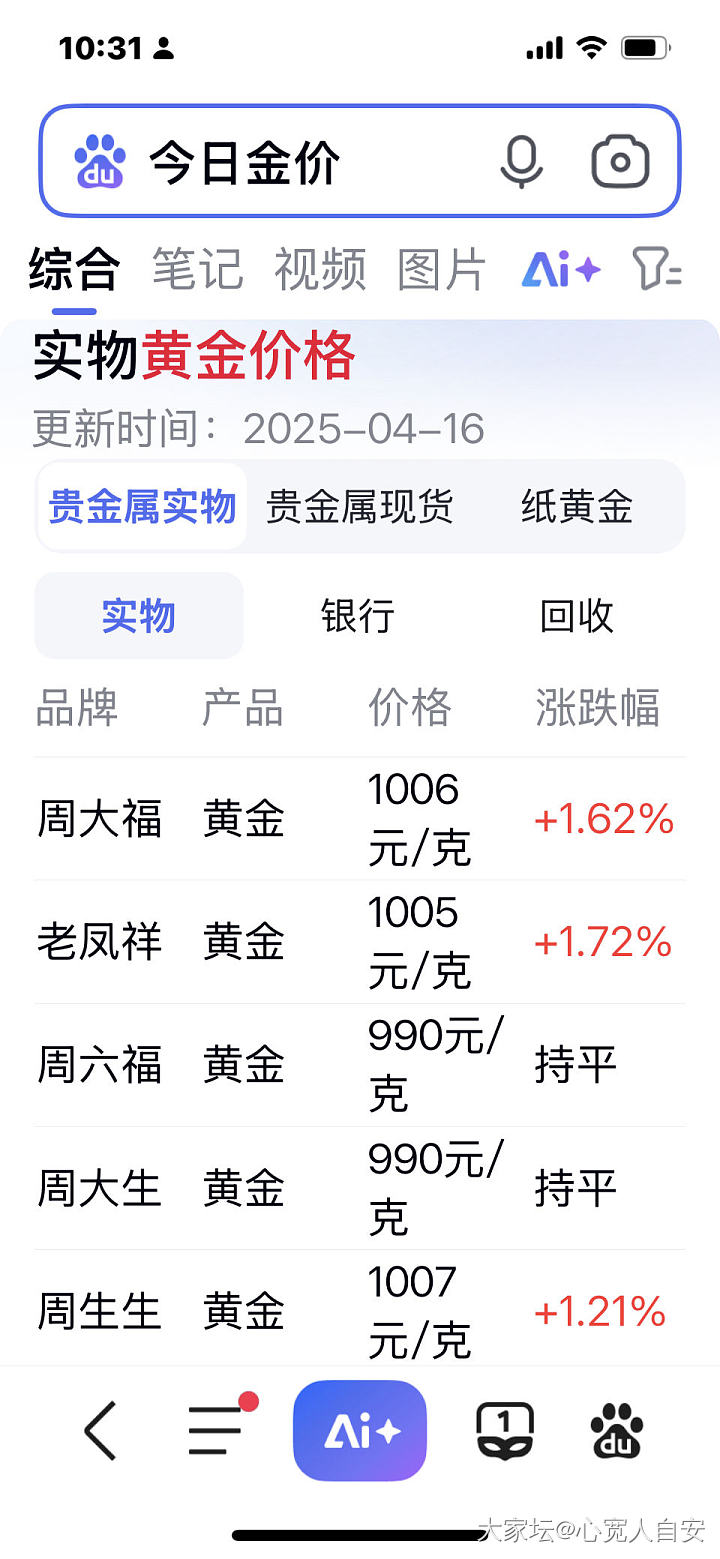The width and height of the screenshot is (720, 1559).
Task: Switch to the 笔记 tab
Action: coord(197,270)
